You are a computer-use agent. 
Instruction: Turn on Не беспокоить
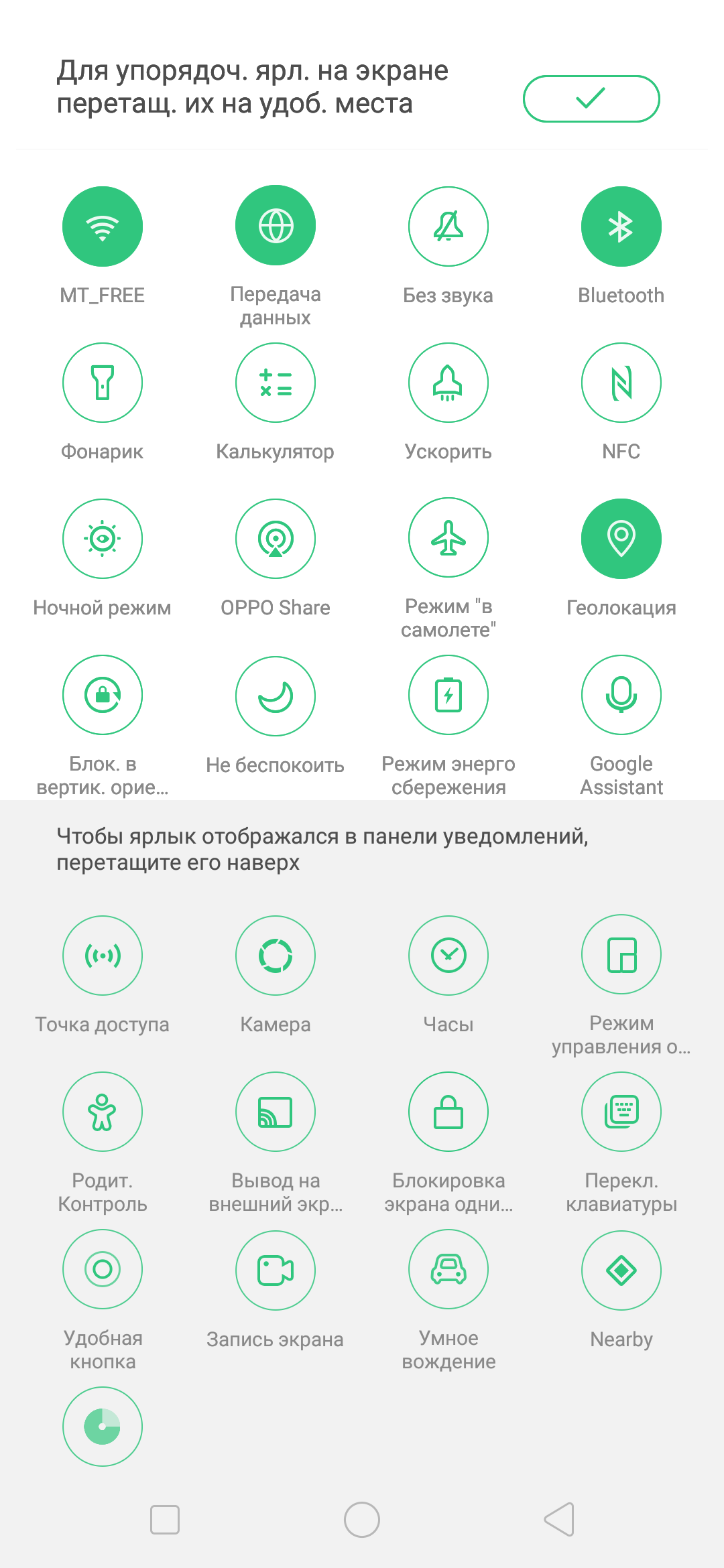[x=276, y=696]
